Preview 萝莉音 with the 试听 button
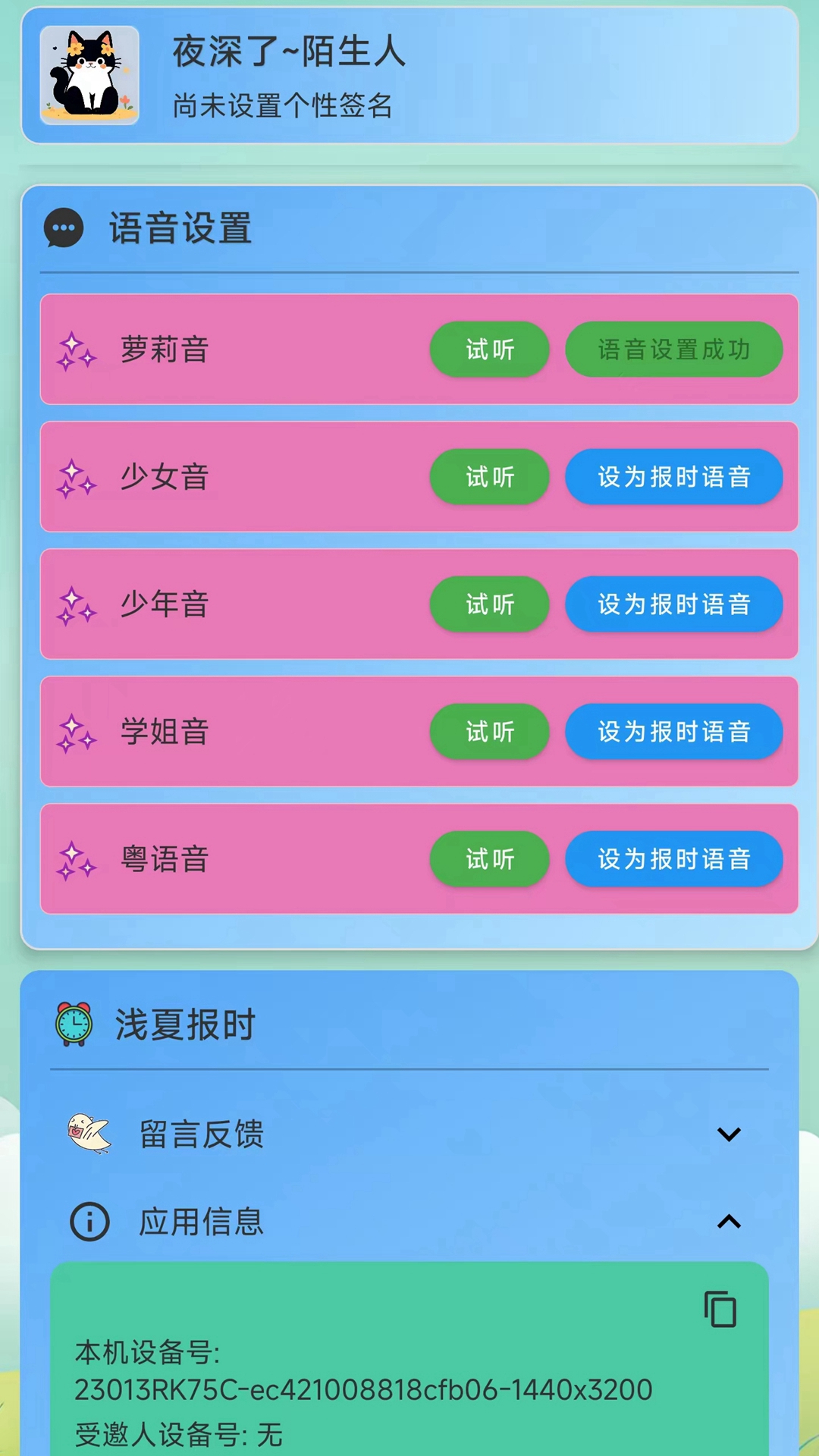Screen dimensions: 819x1456 click(489, 350)
